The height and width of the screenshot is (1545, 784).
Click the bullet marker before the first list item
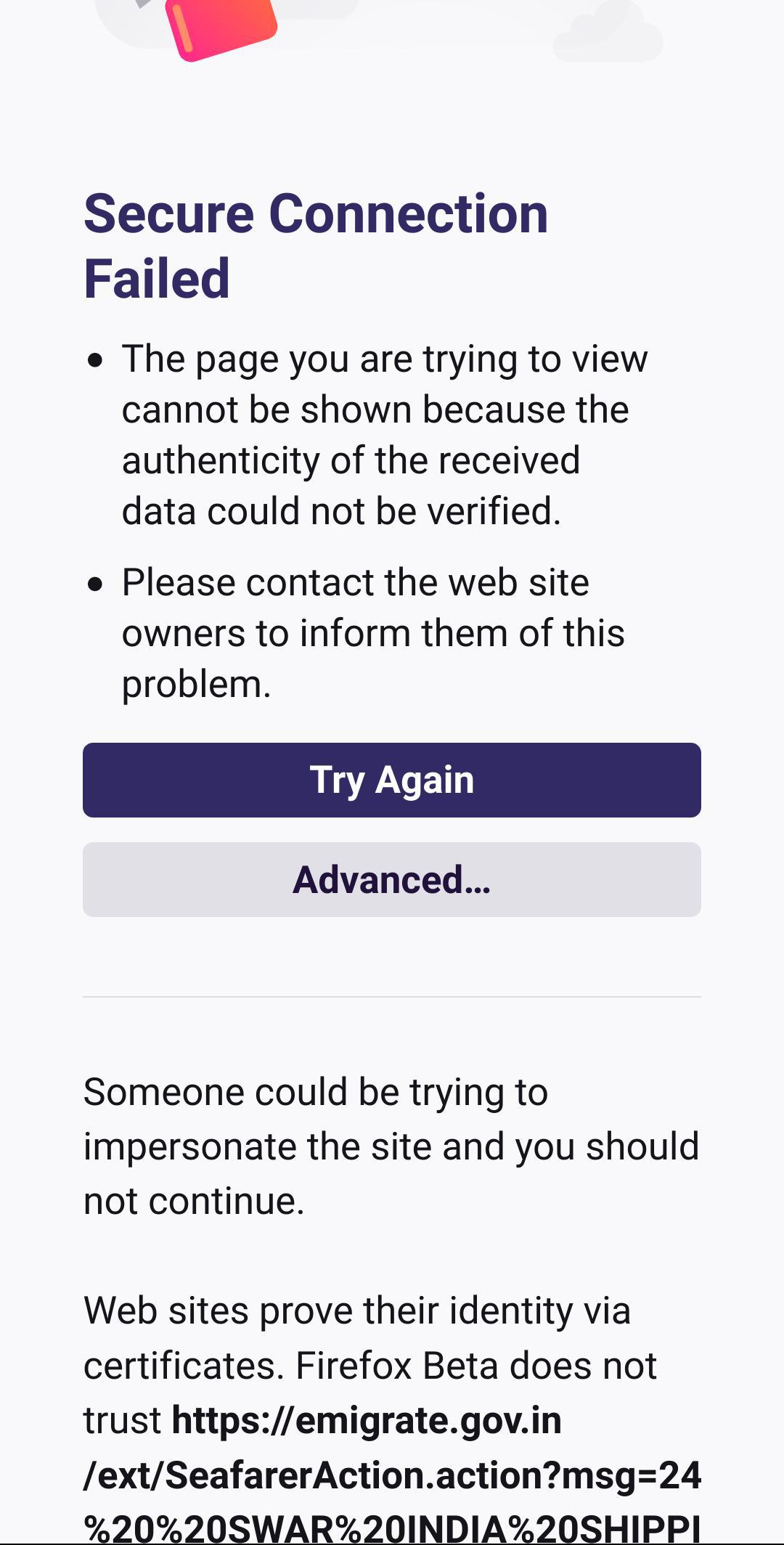95,361
